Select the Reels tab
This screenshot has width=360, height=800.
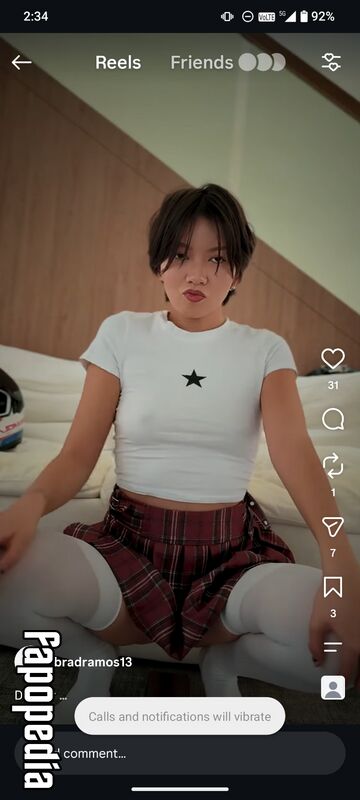coord(118,62)
